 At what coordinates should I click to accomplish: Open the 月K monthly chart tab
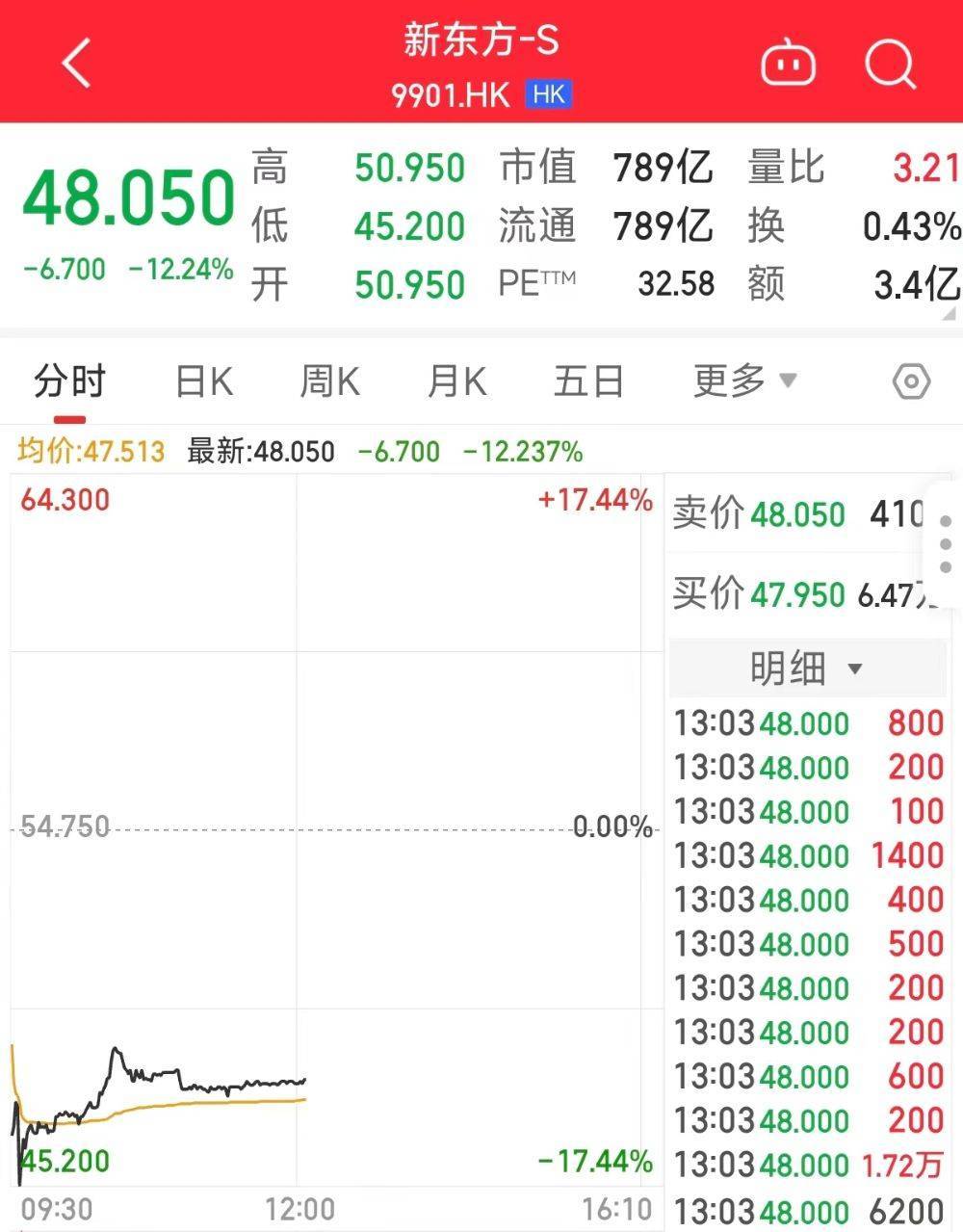click(x=456, y=381)
